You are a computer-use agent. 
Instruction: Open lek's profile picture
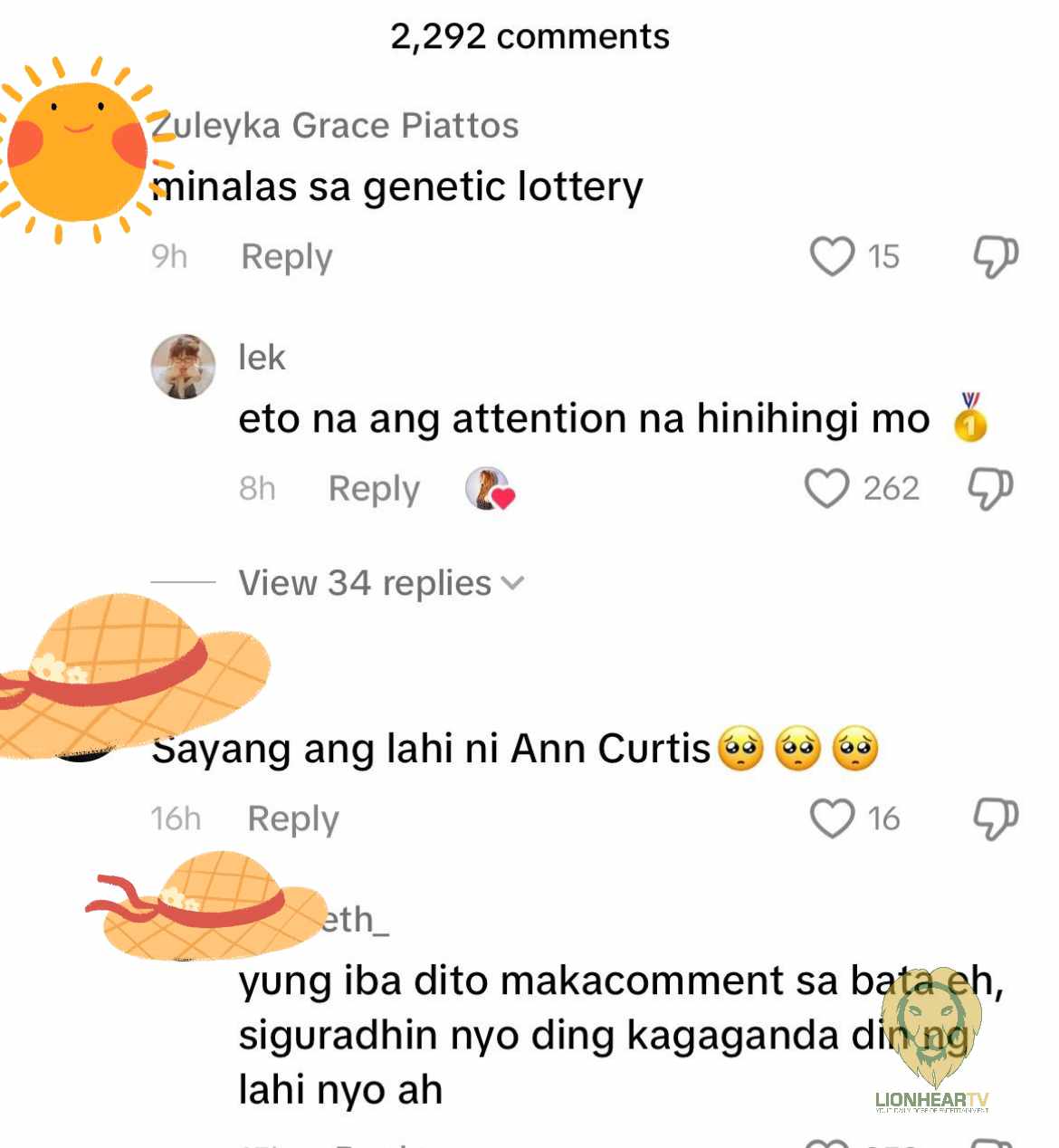(x=183, y=367)
